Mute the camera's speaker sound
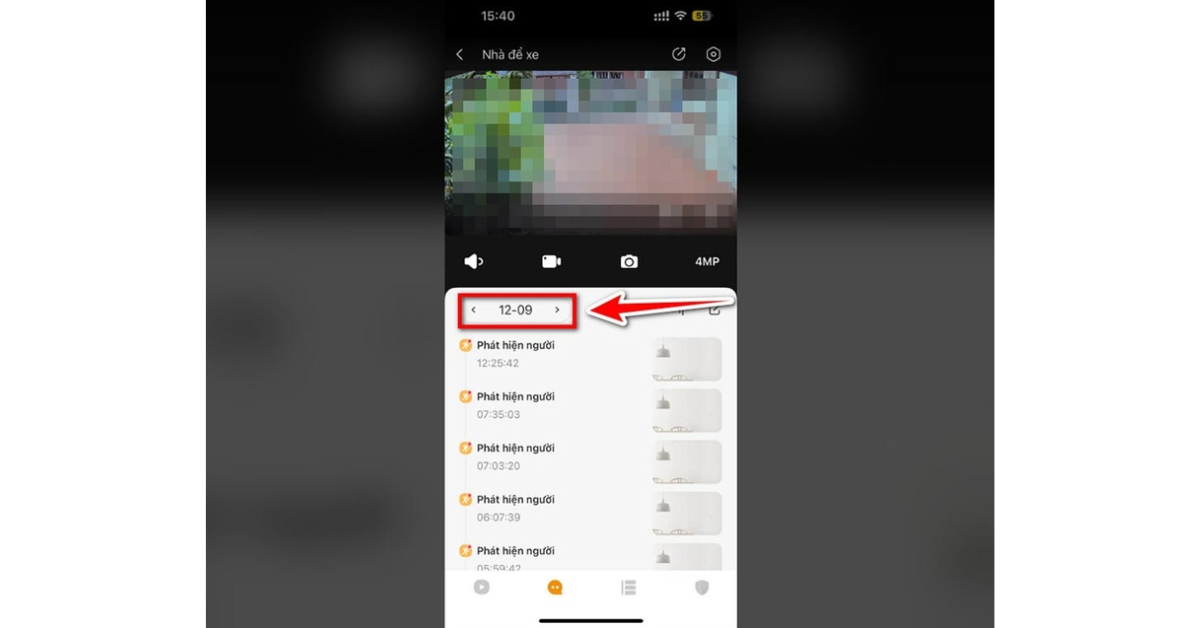The image size is (1200, 628). [x=473, y=261]
